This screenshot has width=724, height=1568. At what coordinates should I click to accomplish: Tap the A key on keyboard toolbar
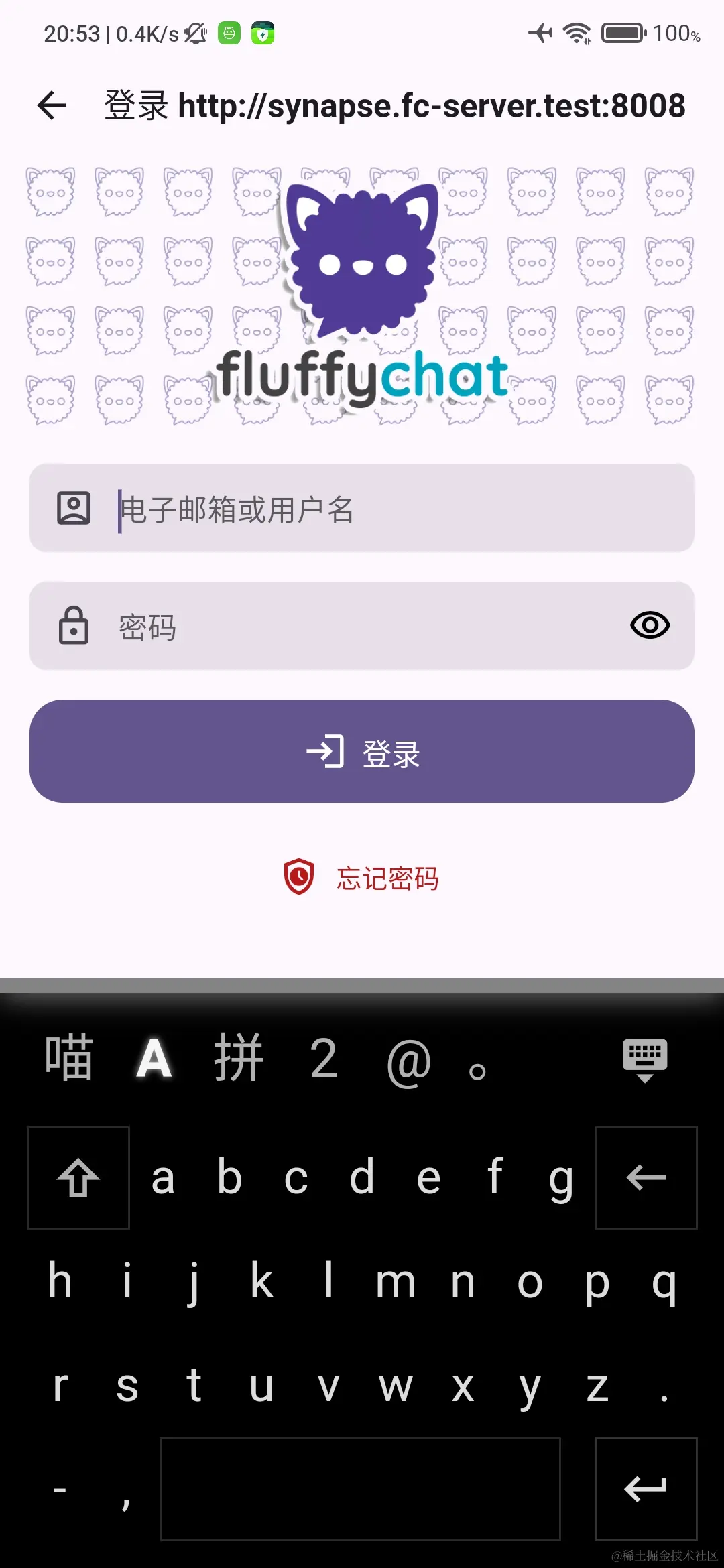(153, 1057)
